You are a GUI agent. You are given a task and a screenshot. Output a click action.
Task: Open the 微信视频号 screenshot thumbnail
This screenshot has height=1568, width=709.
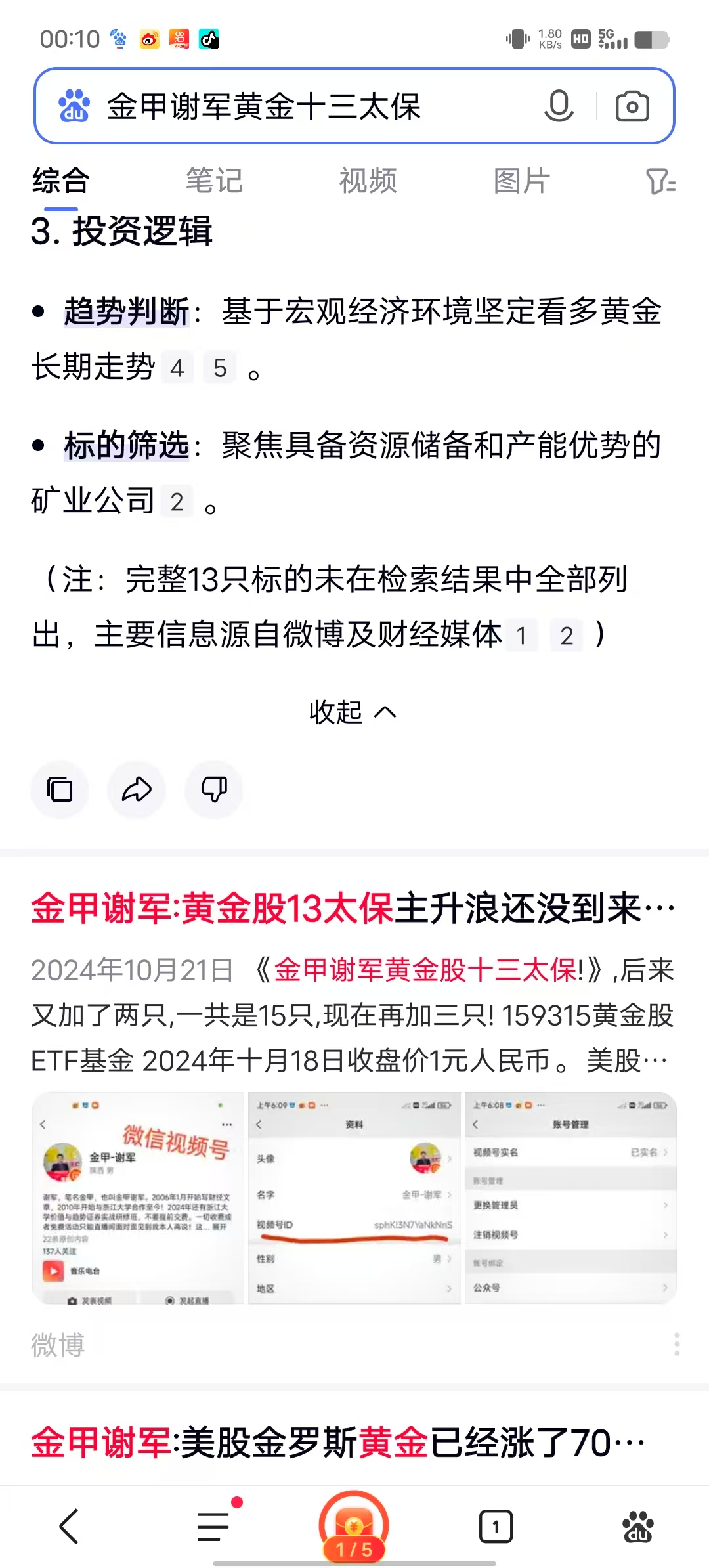click(x=138, y=1198)
